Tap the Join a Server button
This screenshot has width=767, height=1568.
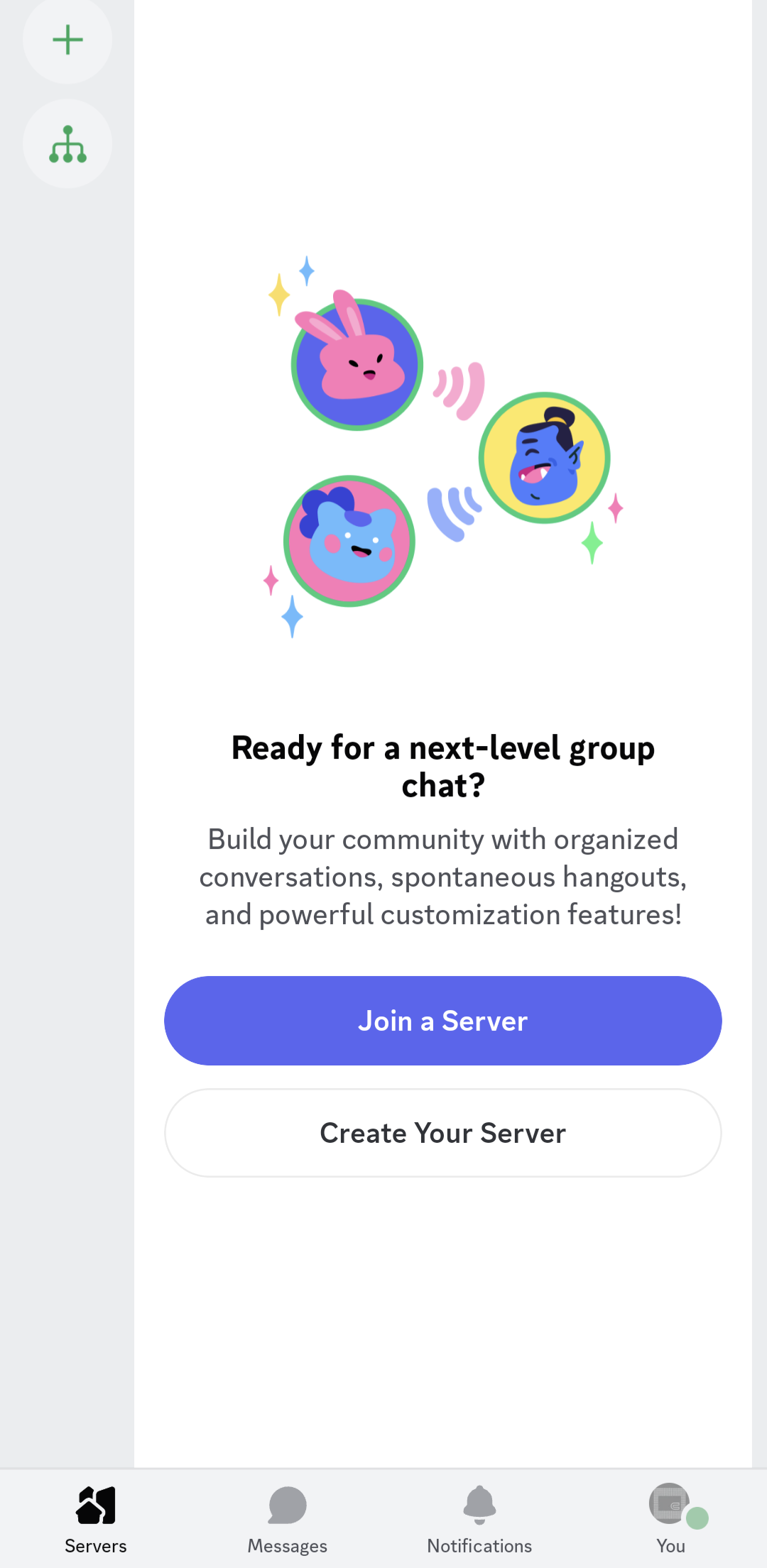click(442, 1020)
